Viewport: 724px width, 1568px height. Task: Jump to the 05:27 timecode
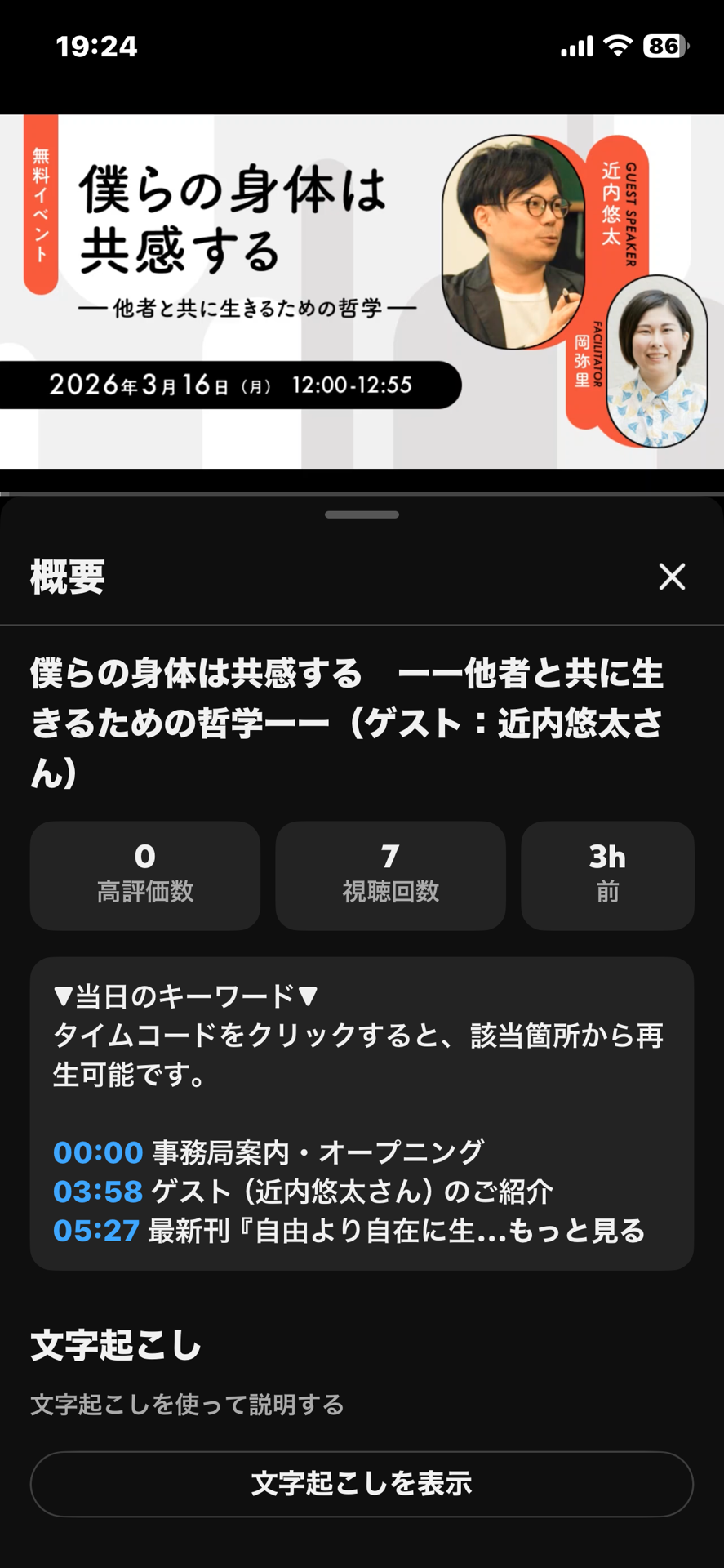(x=96, y=1231)
